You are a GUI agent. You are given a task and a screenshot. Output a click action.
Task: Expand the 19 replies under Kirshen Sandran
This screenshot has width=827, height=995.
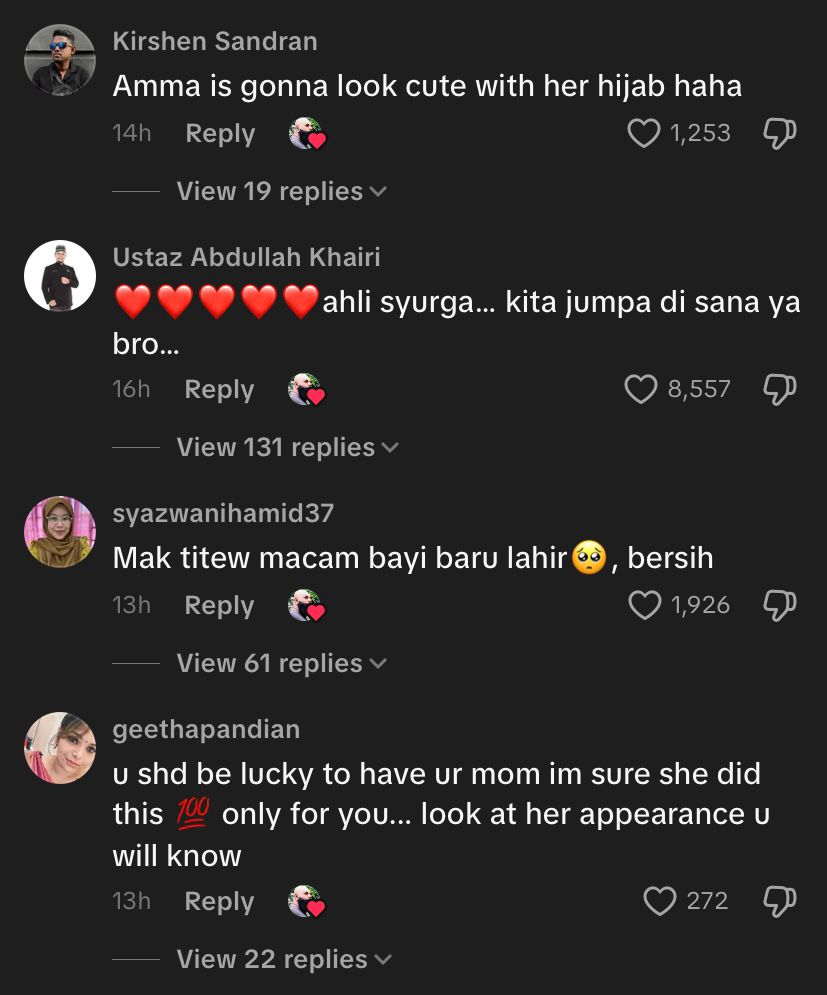(281, 191)
